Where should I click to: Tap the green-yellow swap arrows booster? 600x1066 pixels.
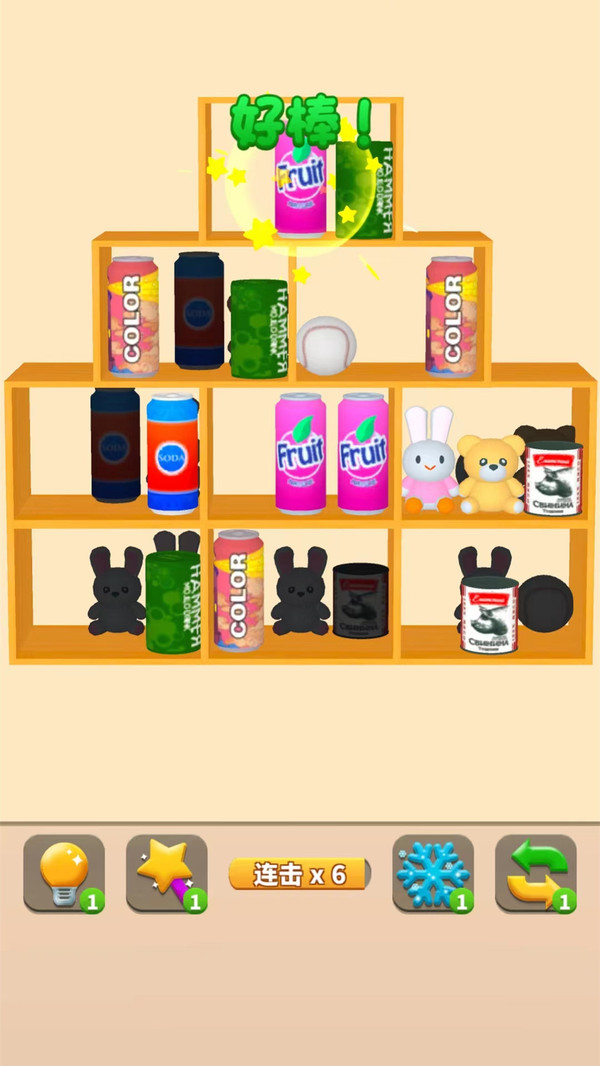535,873
